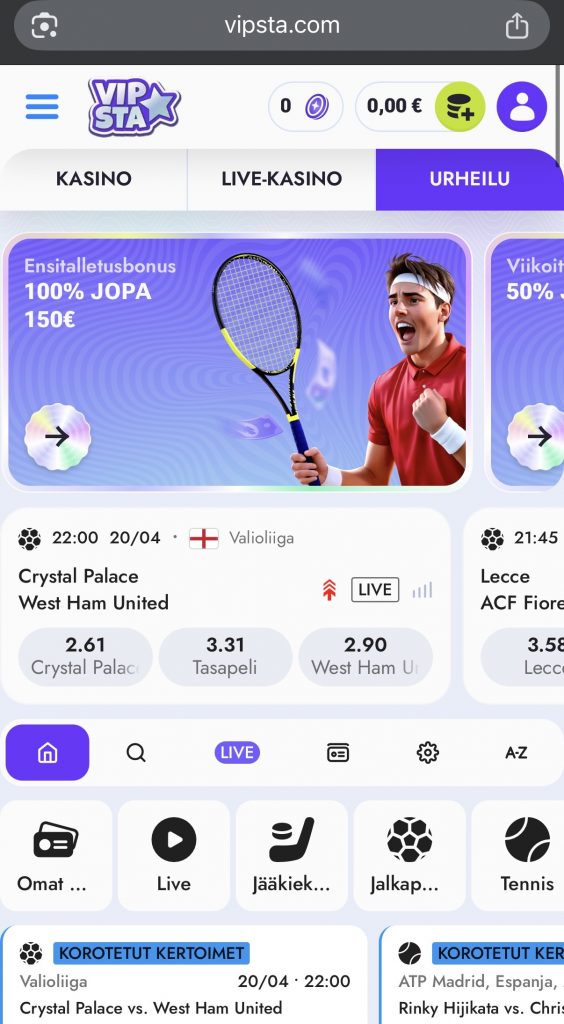
Task: Open the LIVE events pill
Action: click(237, 752)
